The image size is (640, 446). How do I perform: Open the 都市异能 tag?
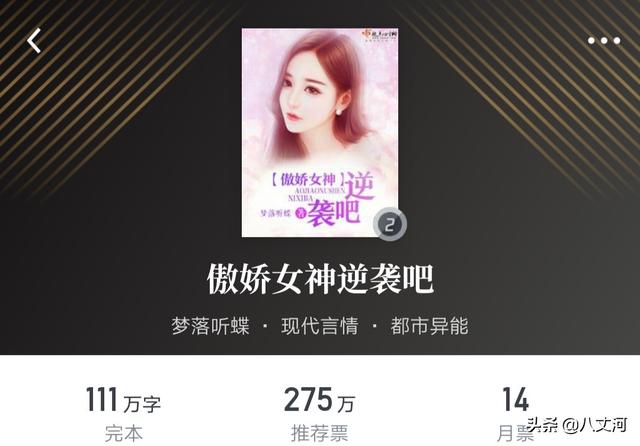[428, 327]
